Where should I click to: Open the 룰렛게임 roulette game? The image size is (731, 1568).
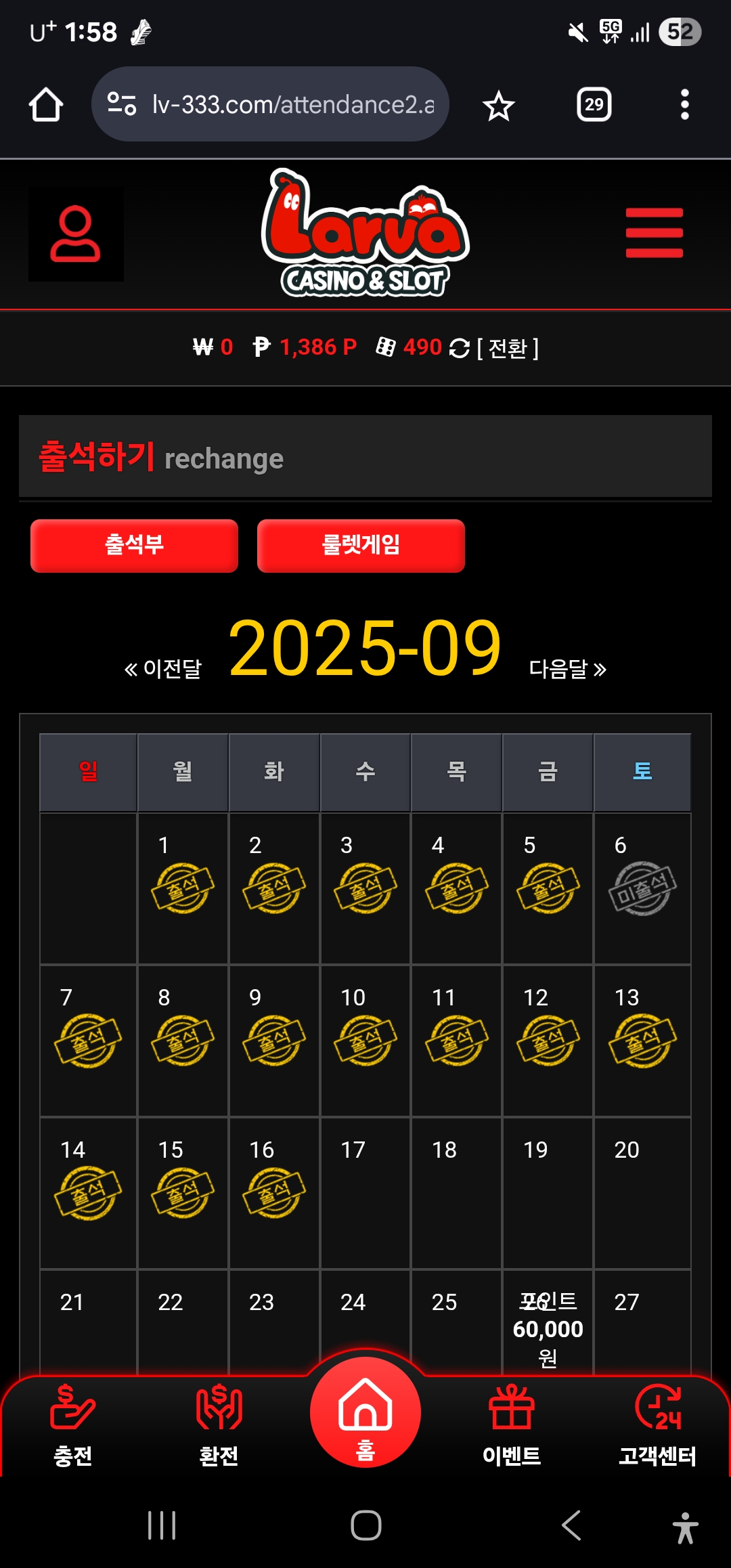(x=361, y=545)
